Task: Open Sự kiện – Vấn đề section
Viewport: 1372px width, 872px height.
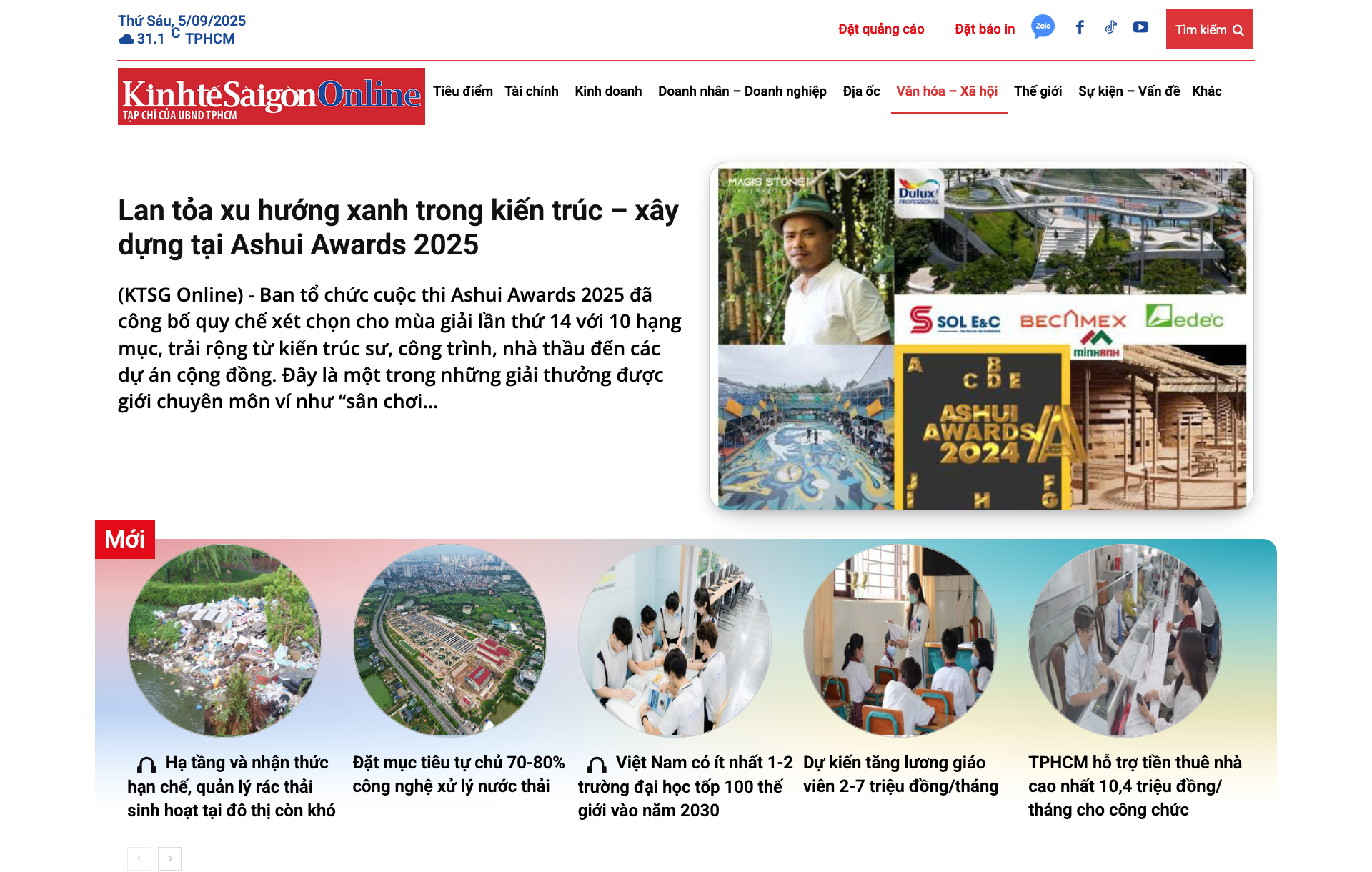Action: click(1128, 91)
